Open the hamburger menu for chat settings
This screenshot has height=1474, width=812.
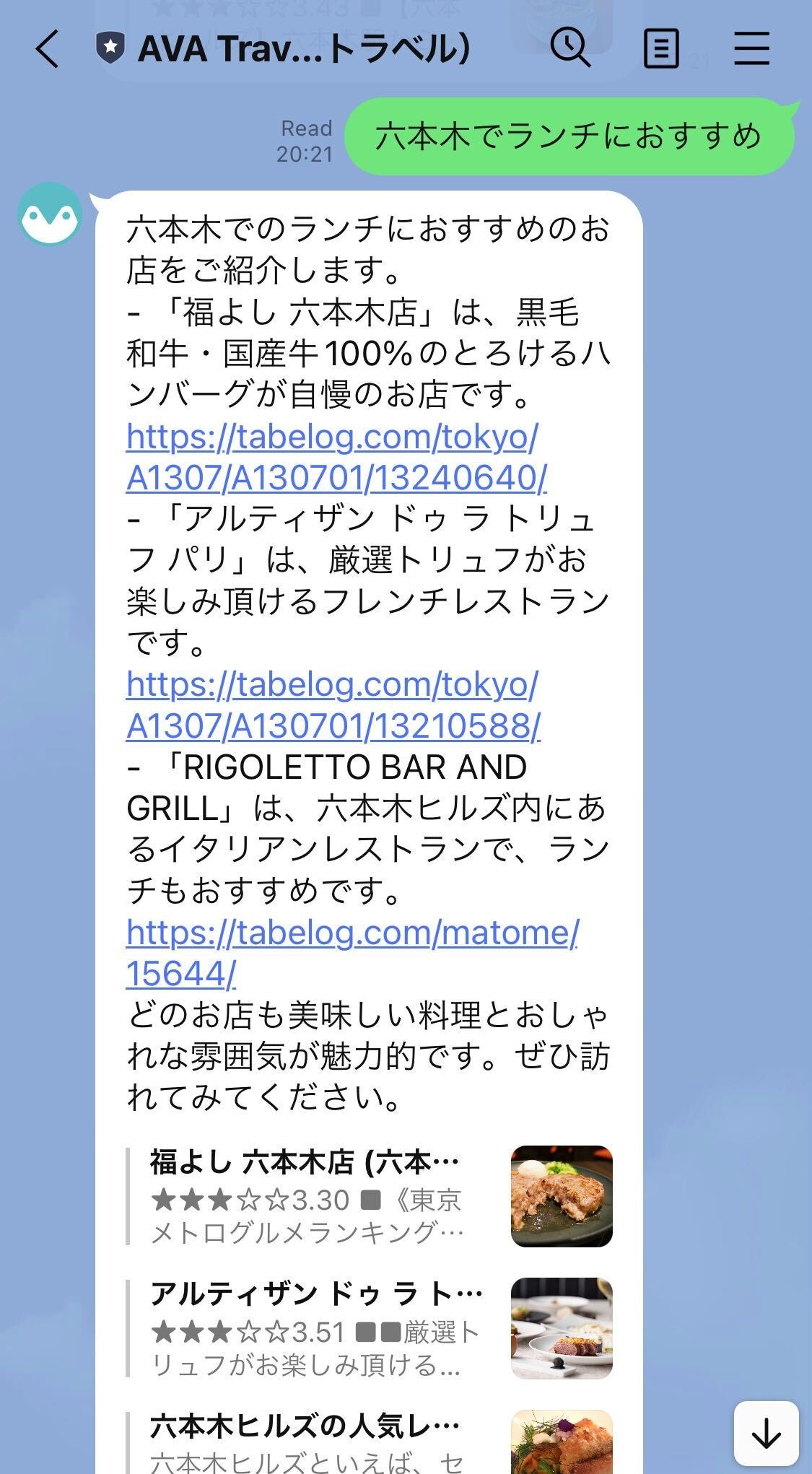tap(751, 47)
